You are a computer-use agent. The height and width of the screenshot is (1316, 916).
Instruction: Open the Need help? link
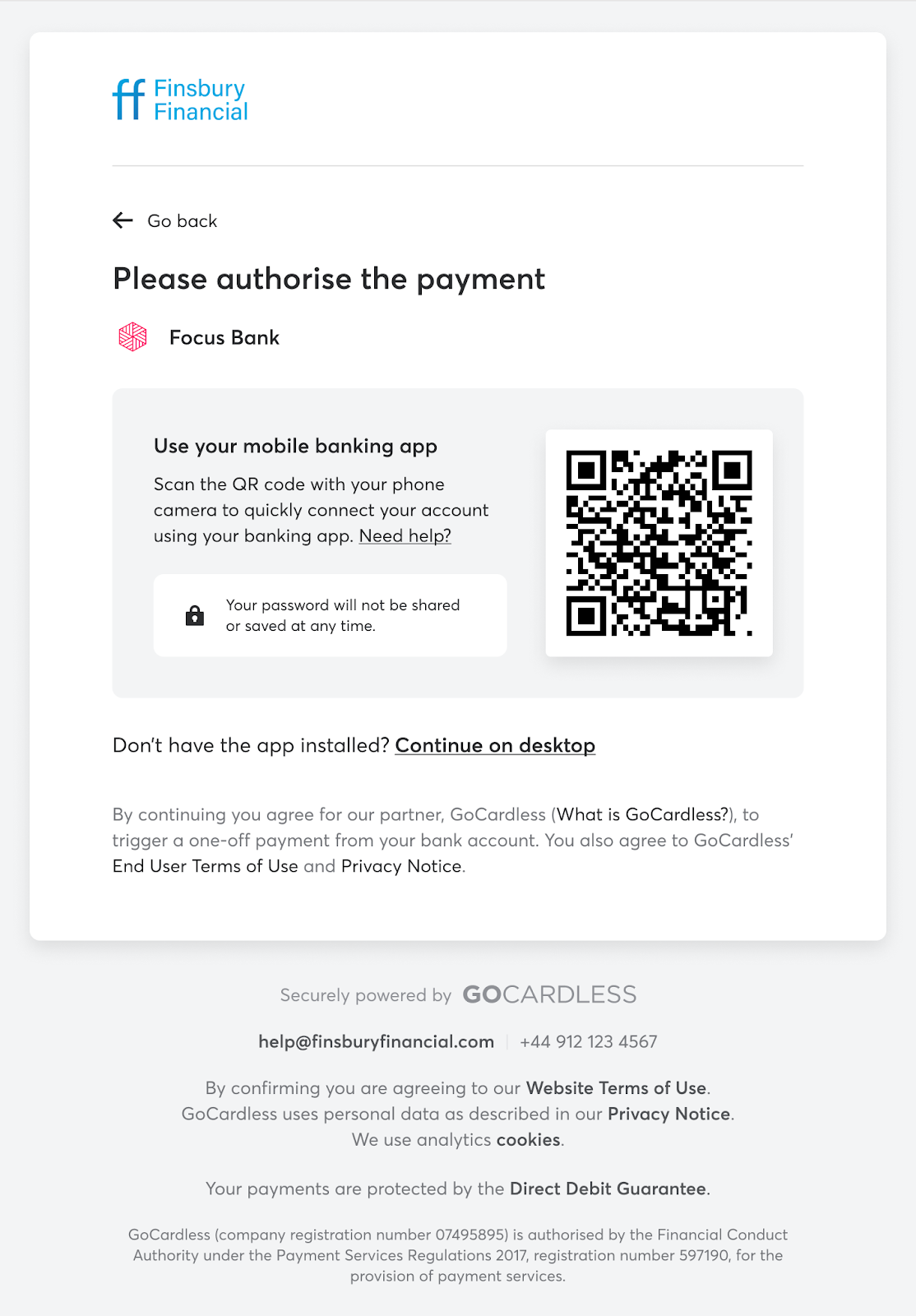pos(405,536)
